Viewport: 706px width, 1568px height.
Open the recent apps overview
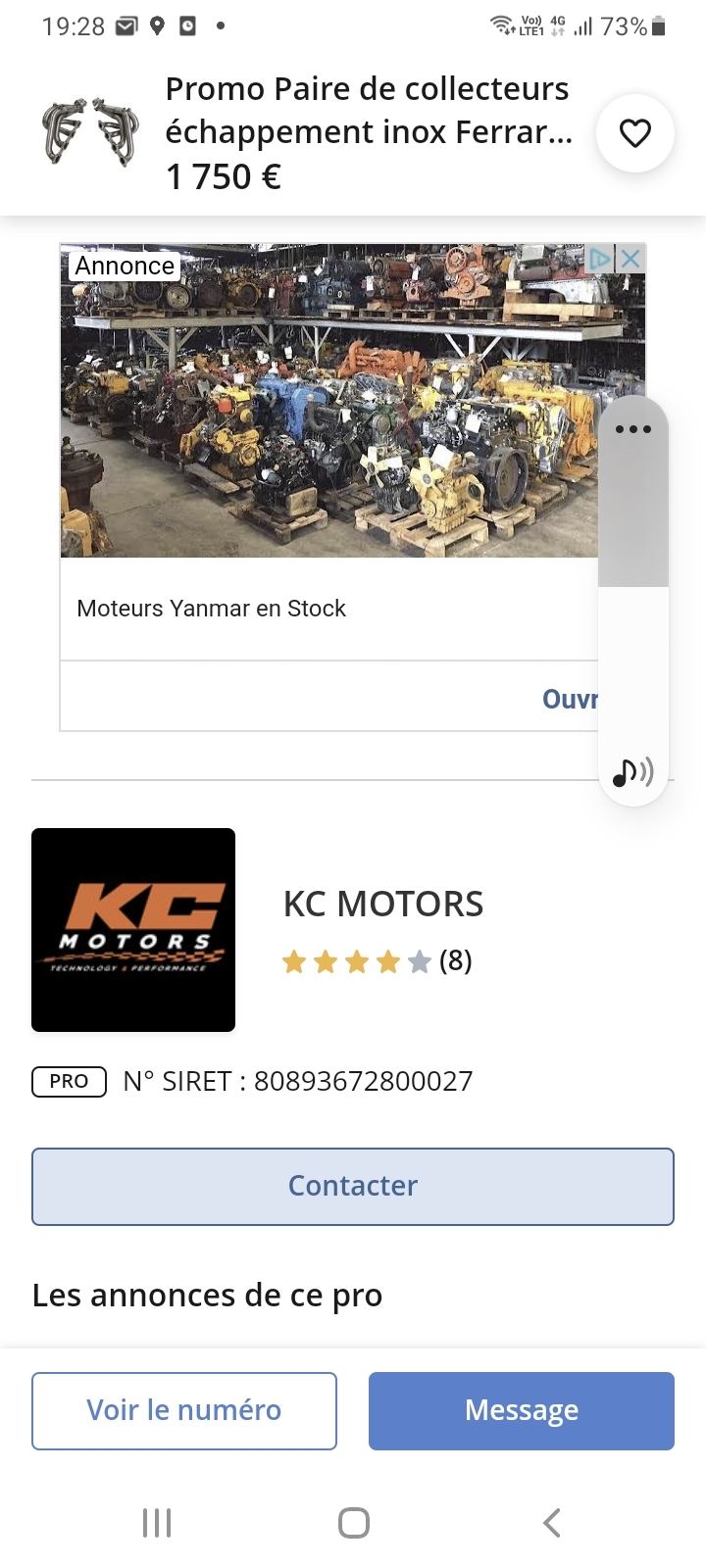coord(157,1523)
